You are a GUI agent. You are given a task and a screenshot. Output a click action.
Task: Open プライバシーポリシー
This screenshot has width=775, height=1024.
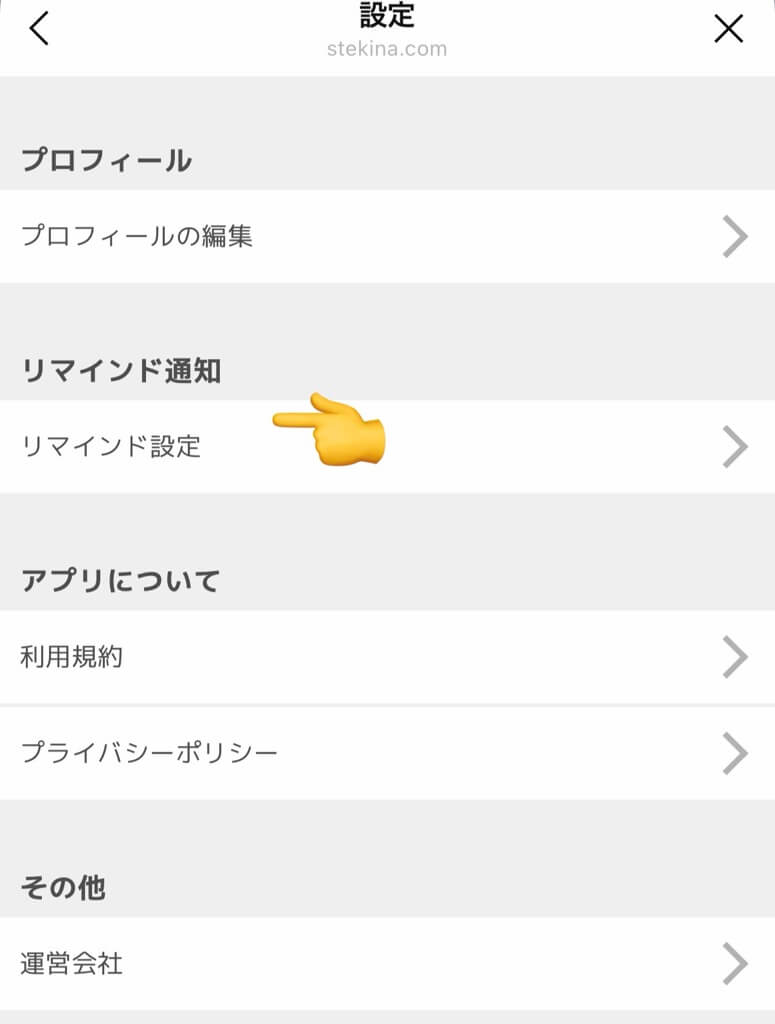pyautogui.click(x=387, y=753)
